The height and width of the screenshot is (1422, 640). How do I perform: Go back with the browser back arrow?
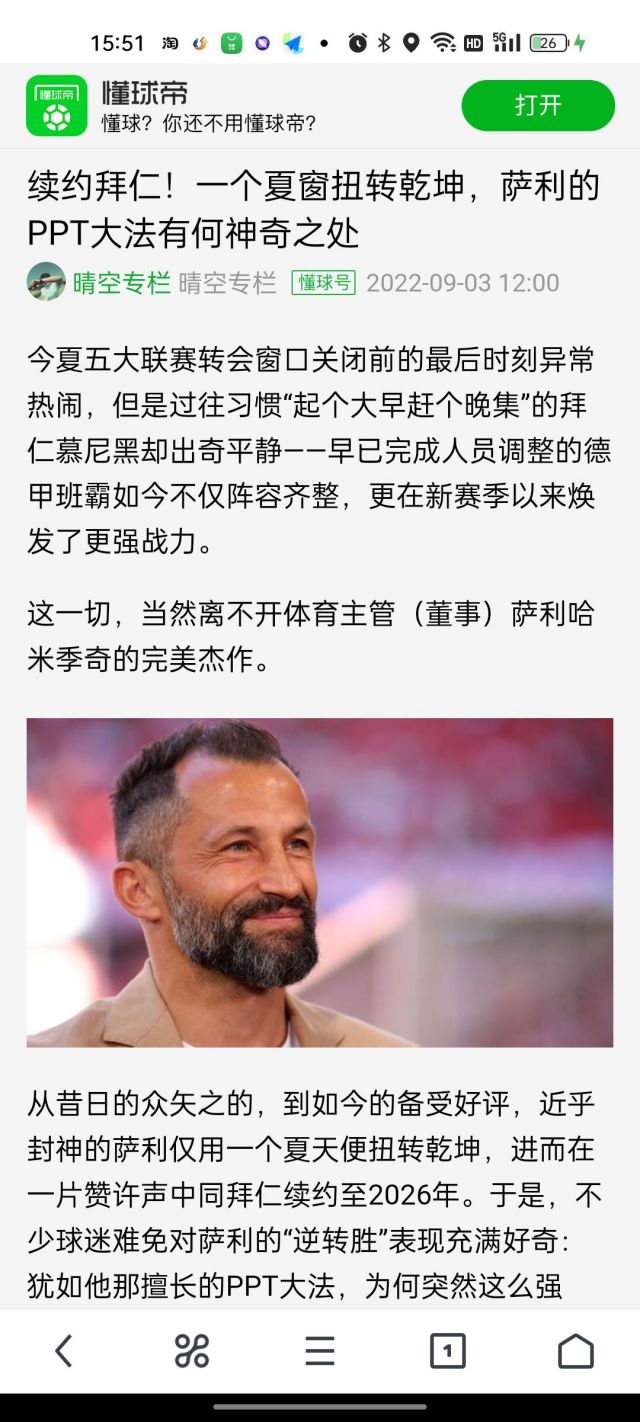(x=63, y=1351)
